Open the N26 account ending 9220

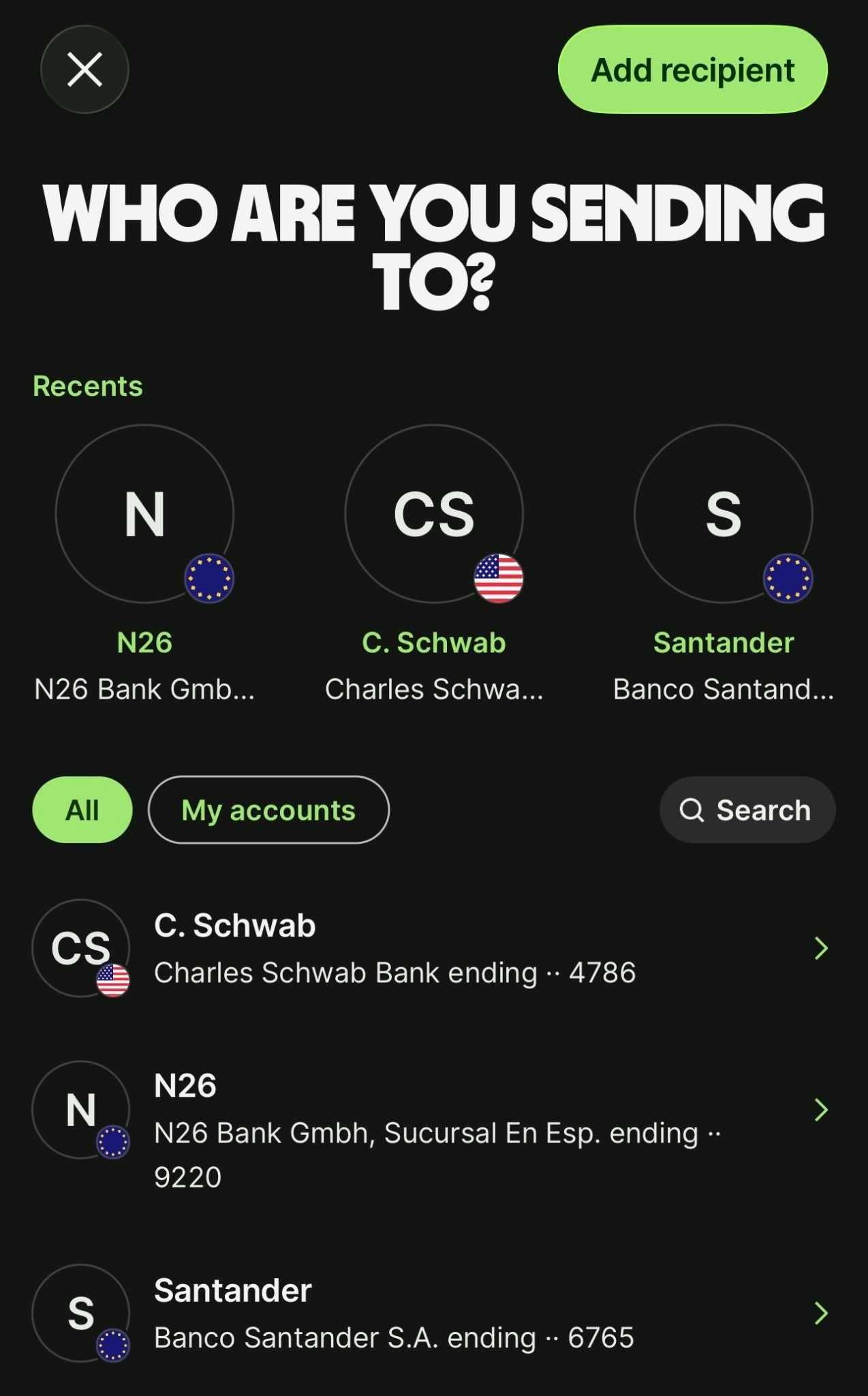[433, 1110]
